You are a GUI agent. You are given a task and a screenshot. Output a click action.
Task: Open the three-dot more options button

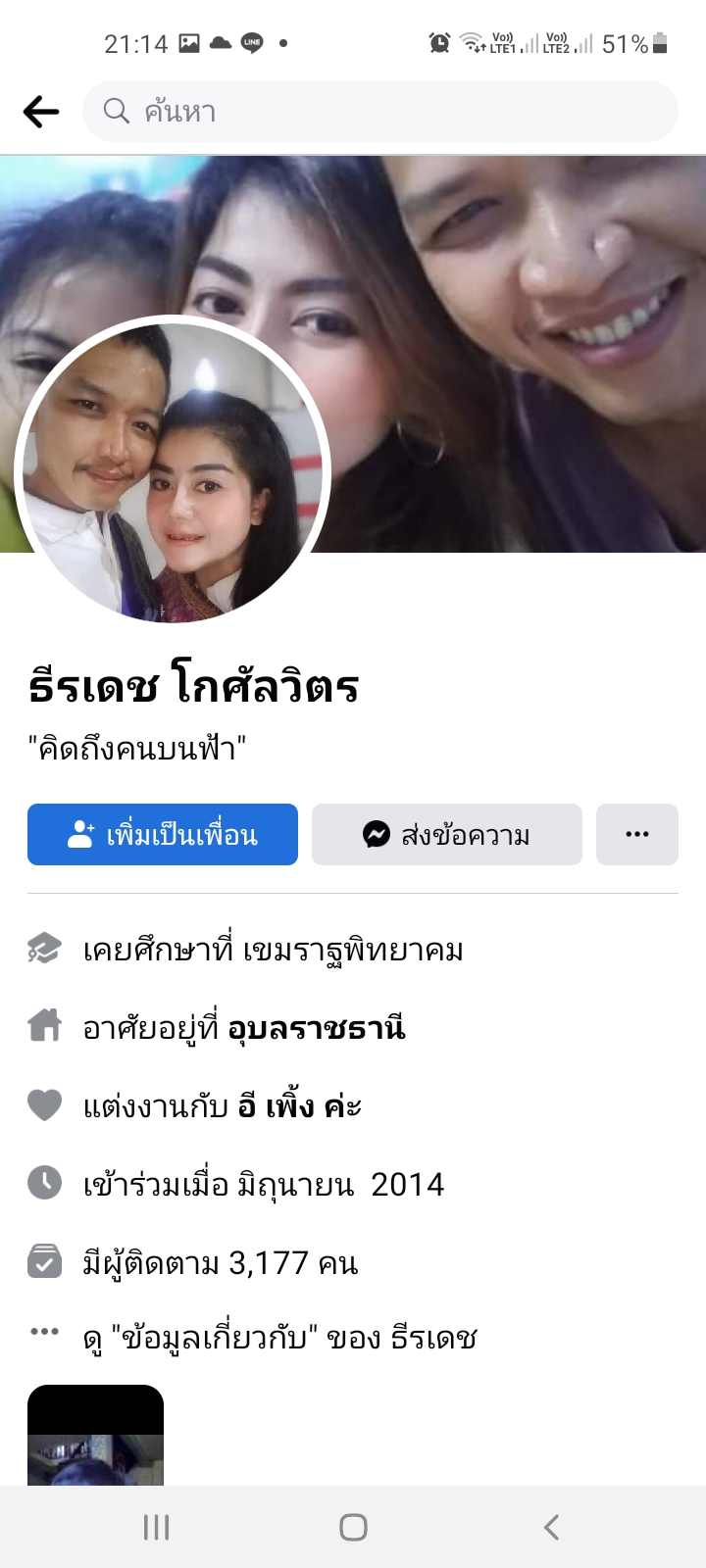point(637,835)
